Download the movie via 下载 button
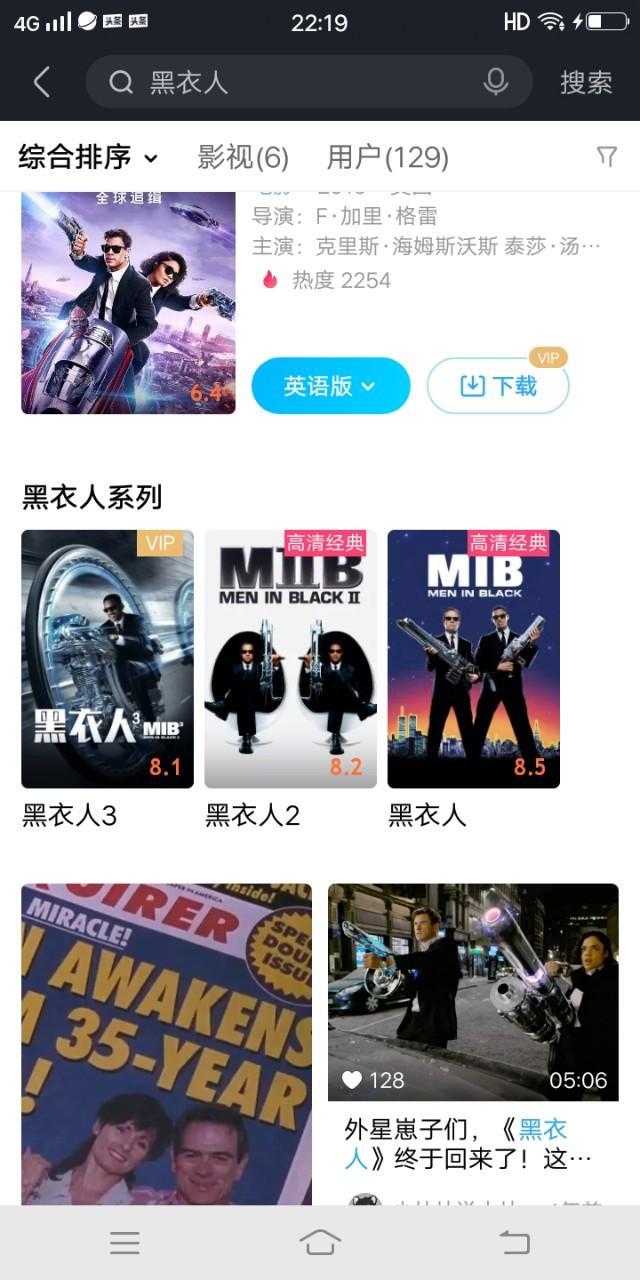The height and width of the screenshot is (1280, 640). tap(498, 386)
